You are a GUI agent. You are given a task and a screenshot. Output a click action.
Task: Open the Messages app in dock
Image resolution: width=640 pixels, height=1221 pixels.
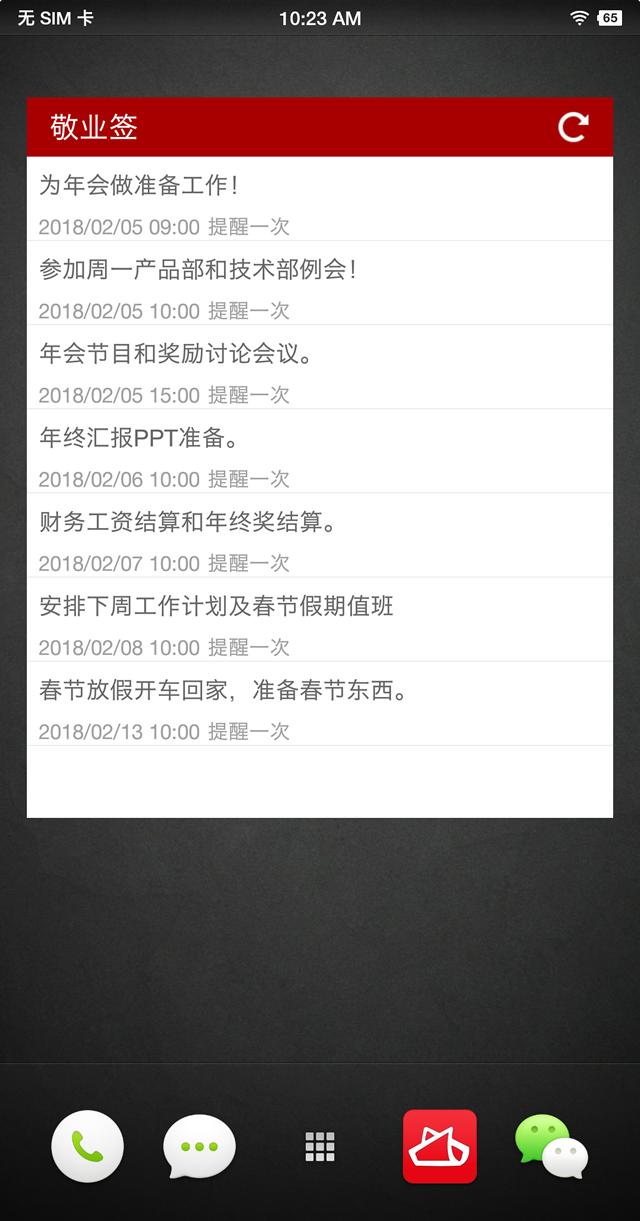[x=200, y=1147]
